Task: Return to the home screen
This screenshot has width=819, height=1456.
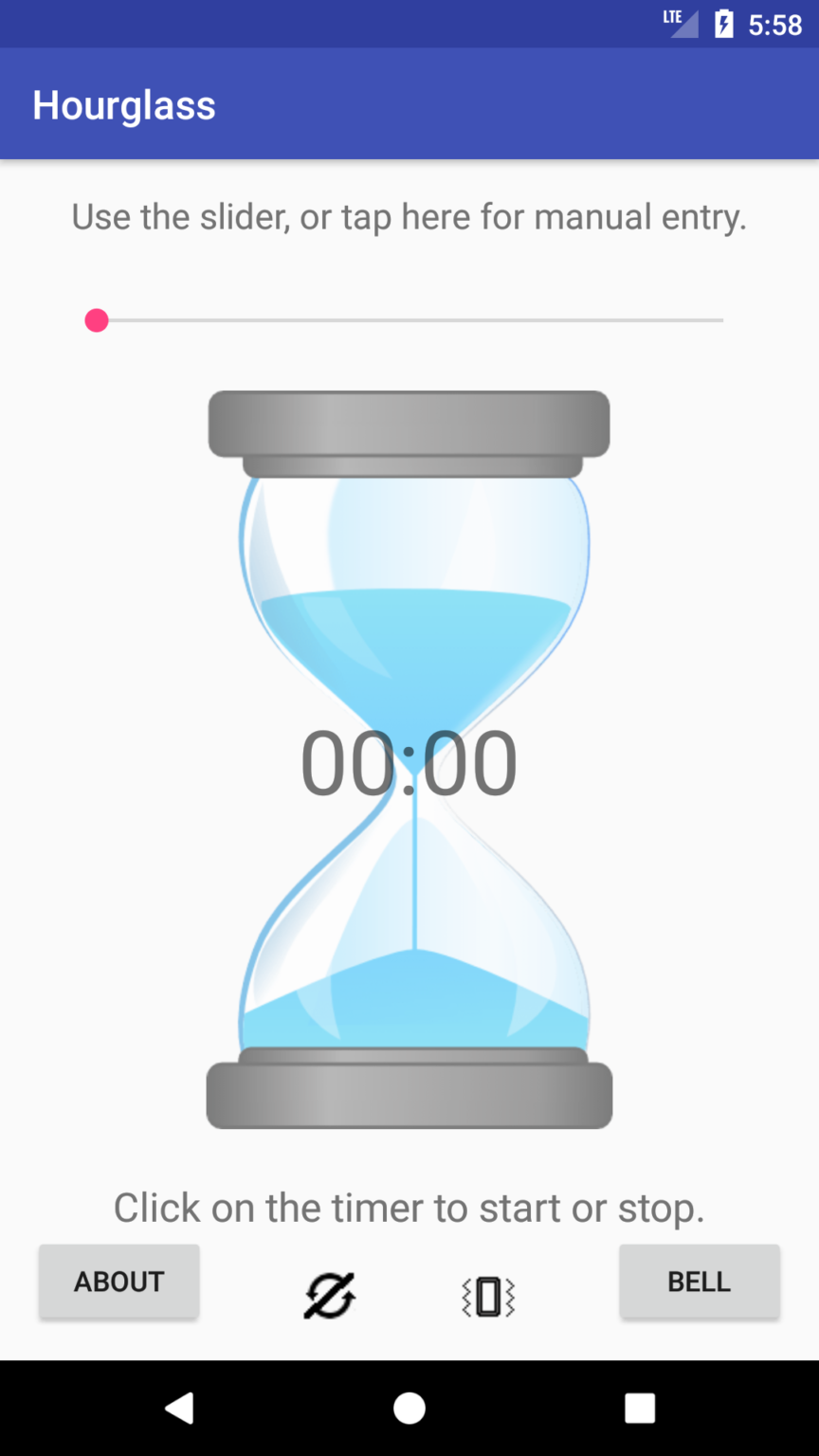Action: point(409,1408)
